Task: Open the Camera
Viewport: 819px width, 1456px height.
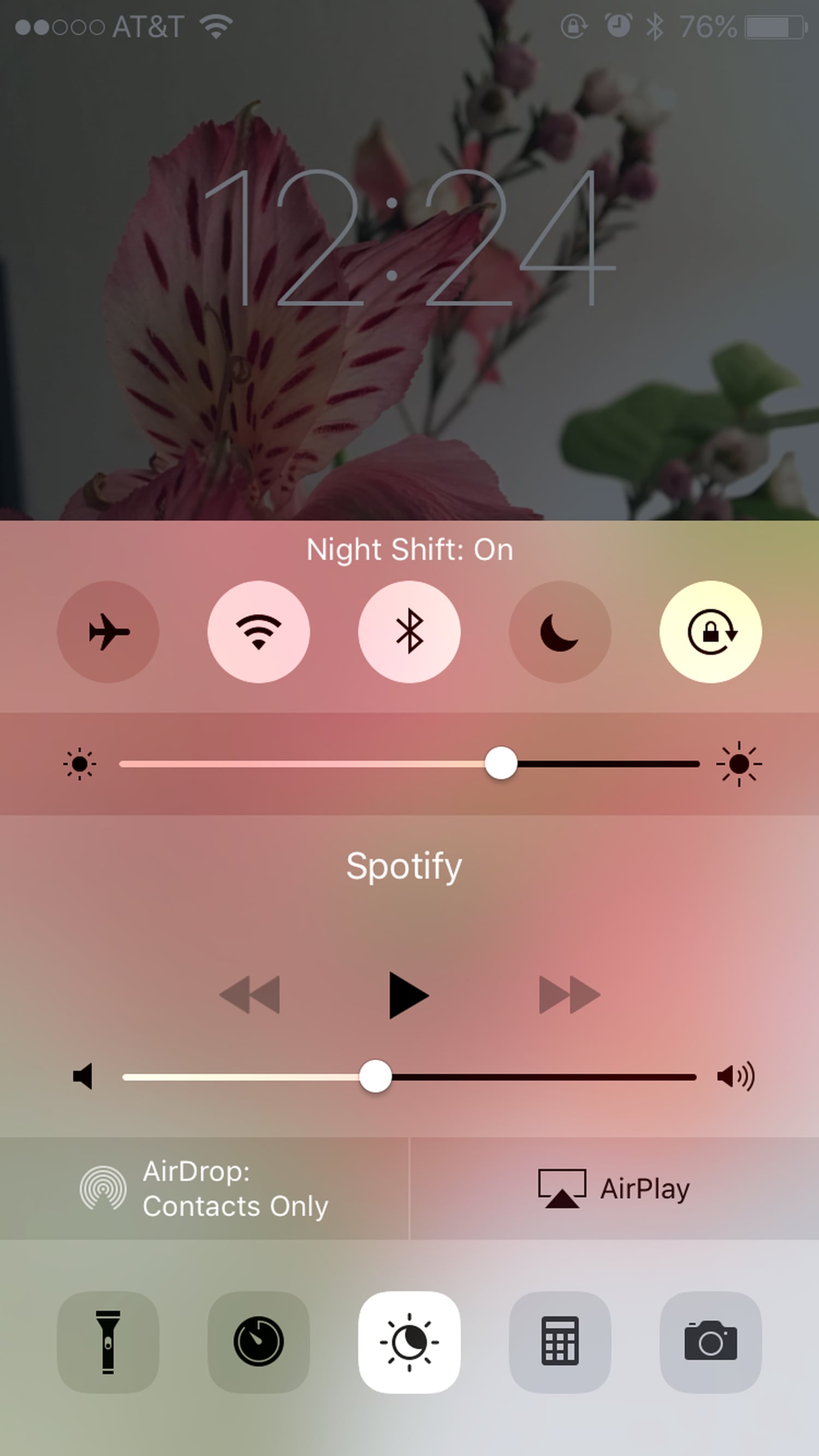Action: 710,1342
